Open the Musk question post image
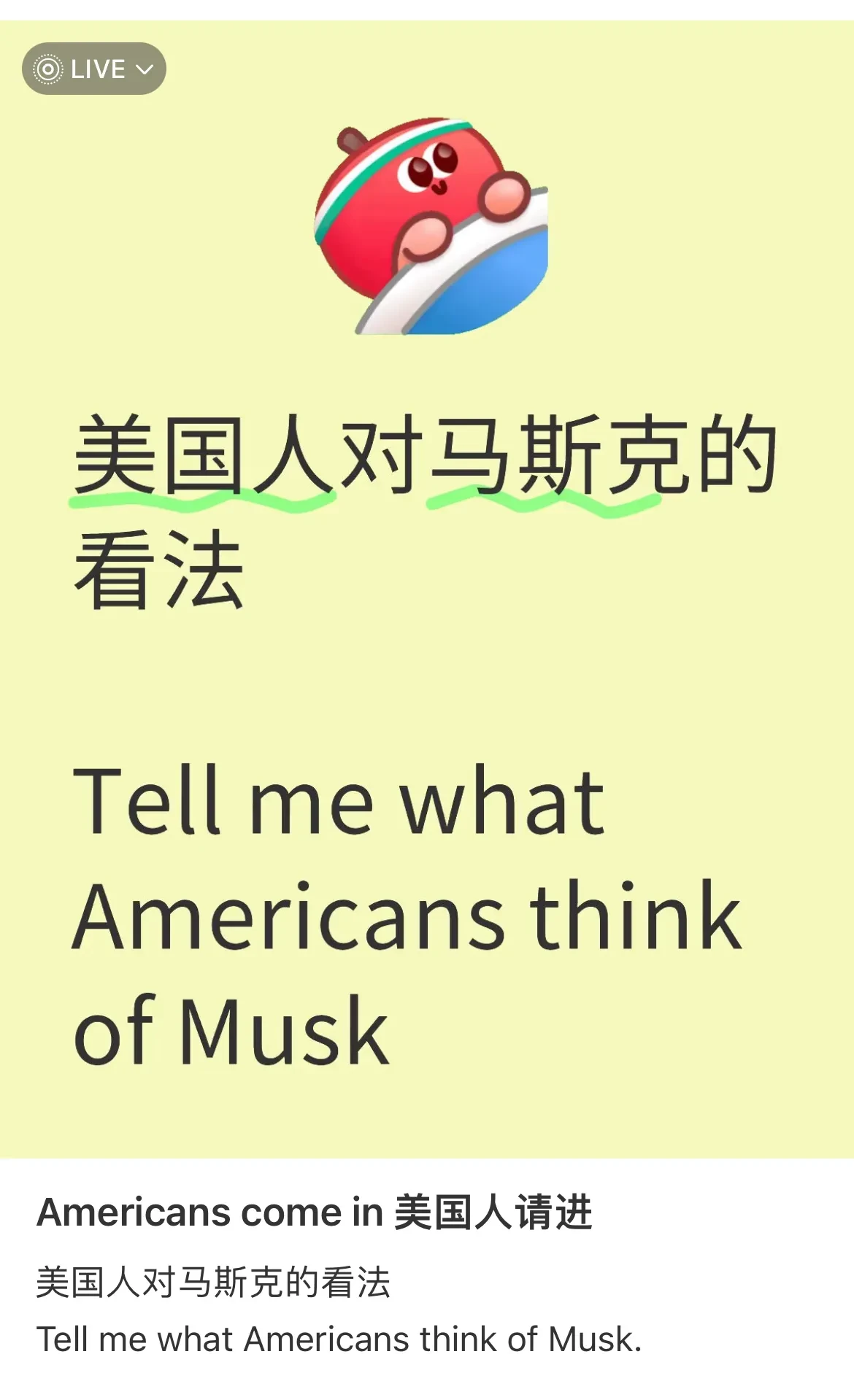This screenshot has height=1400, width=854. pyautogui.click(x=427, y=657)
